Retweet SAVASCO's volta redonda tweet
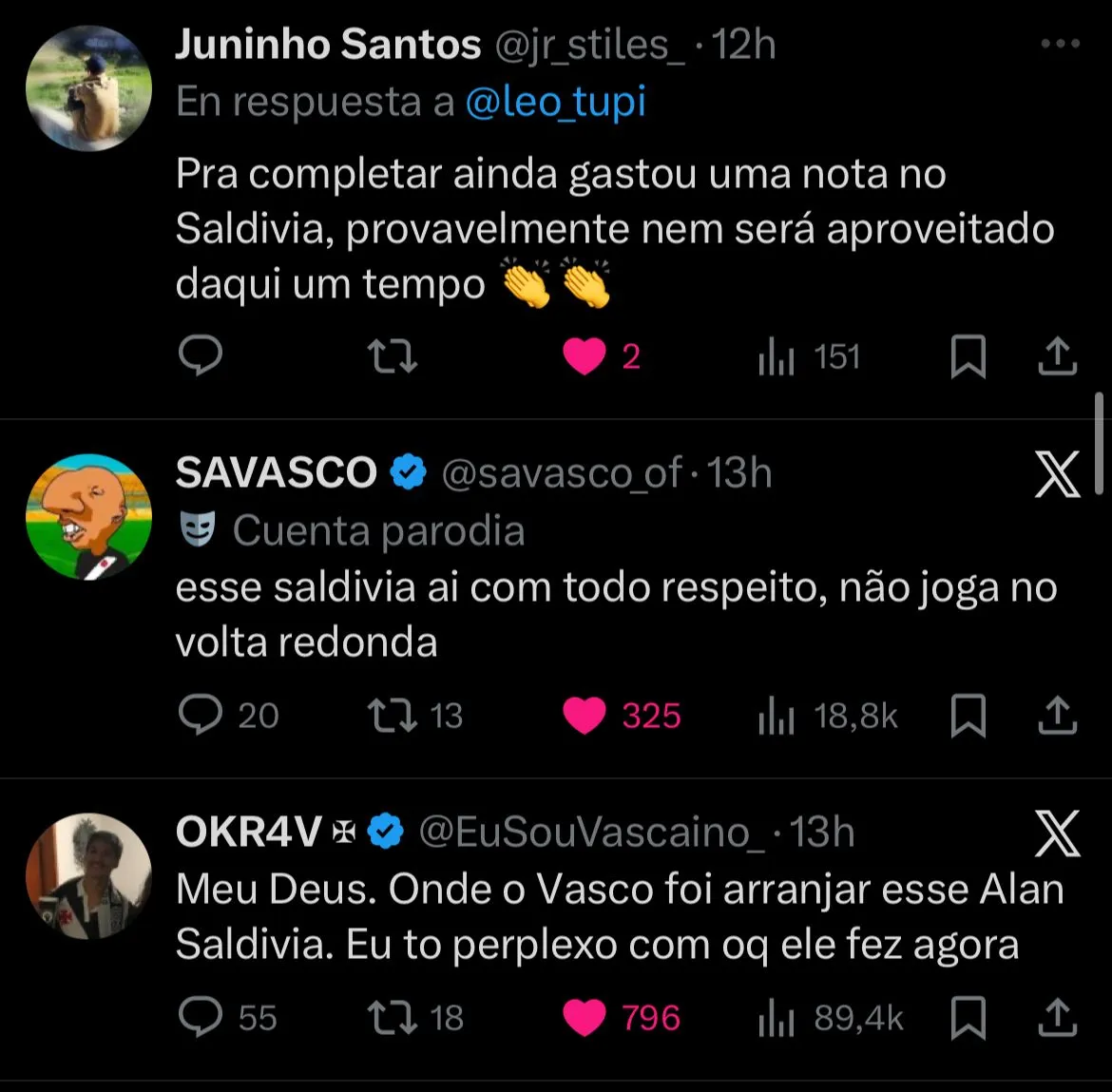 pyautogui.click(x=393, y=716)
